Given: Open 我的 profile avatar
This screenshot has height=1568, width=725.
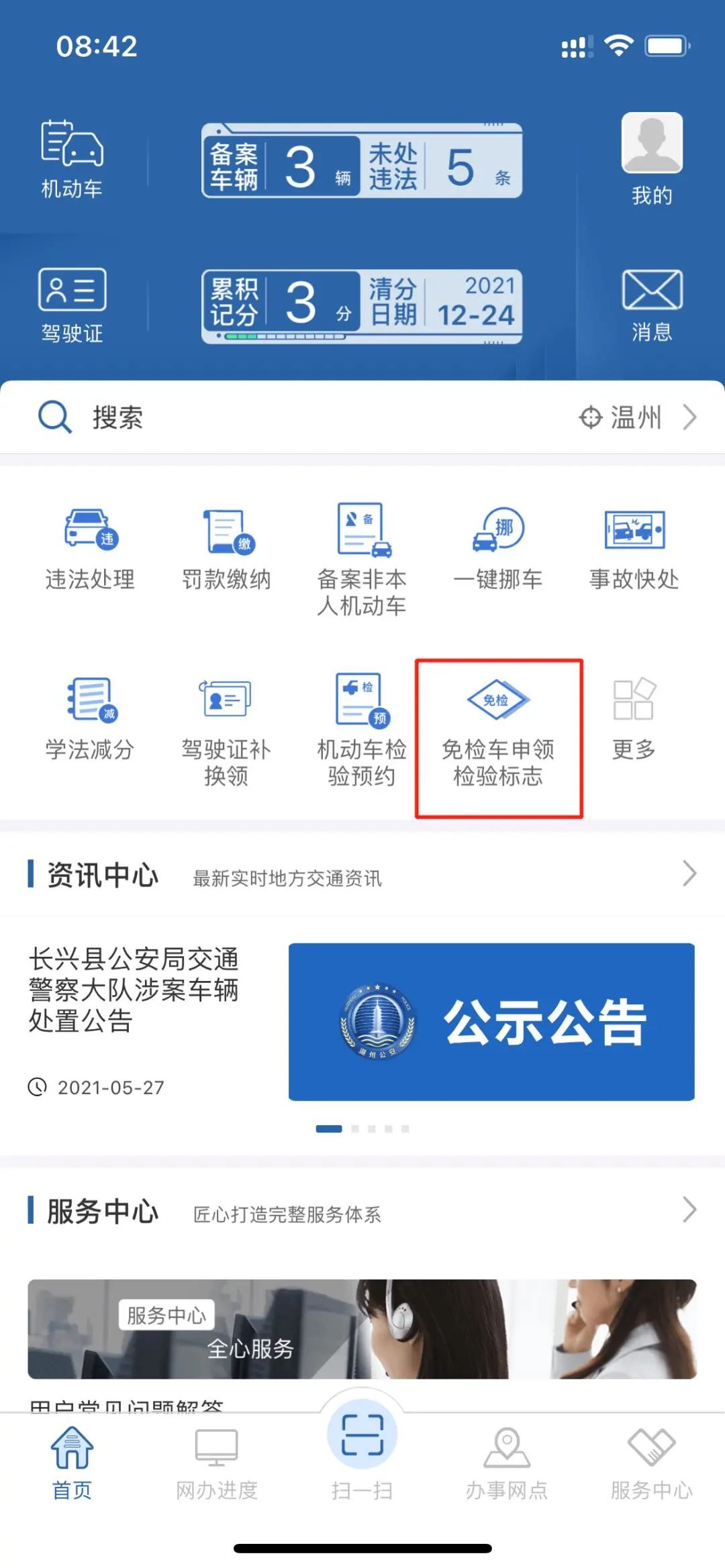Looking at the screenshot, I should (651, 159).
